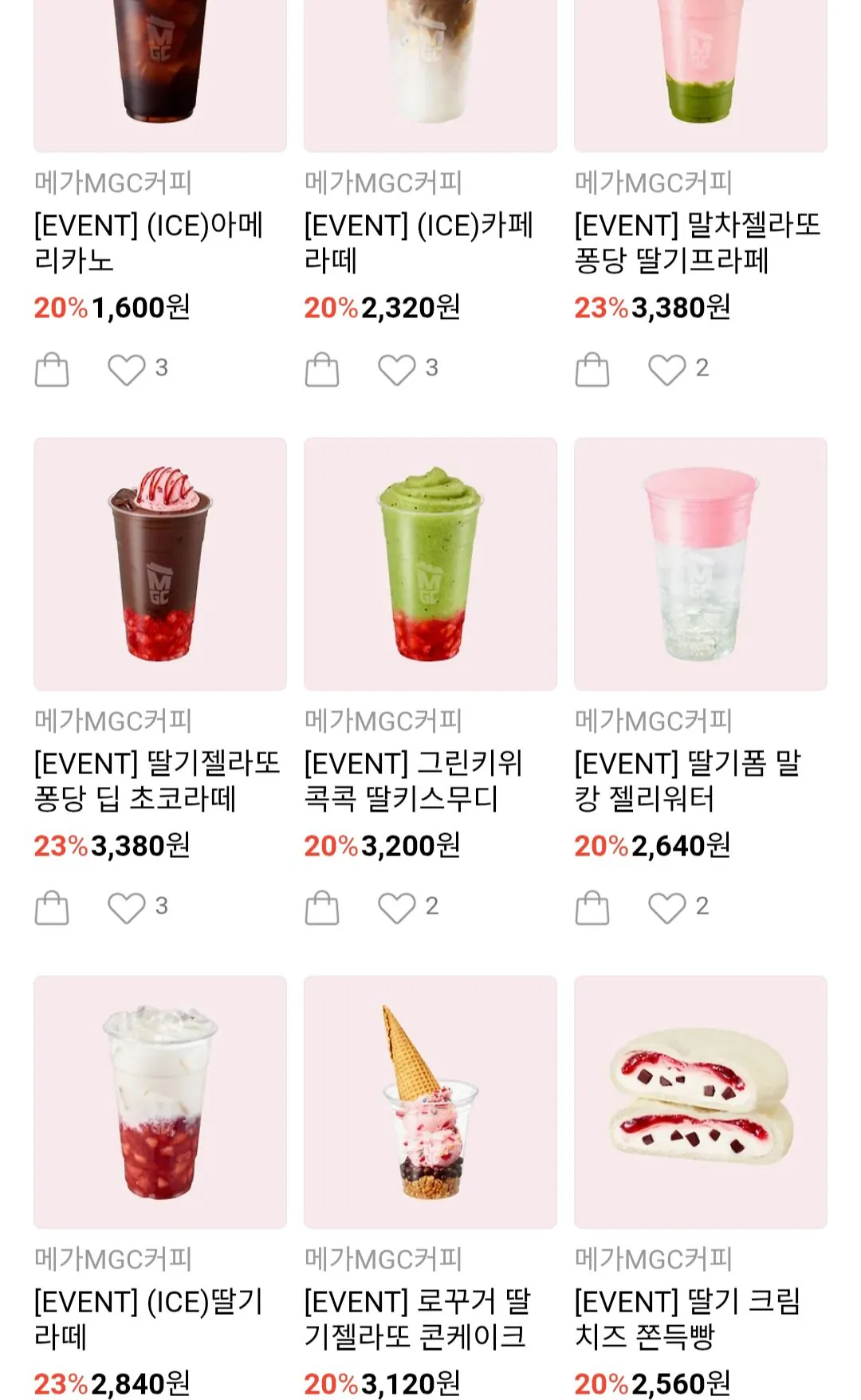
Task: Add 그린키위 콕콕 딸키스무디 to cart
Action: [322, 906]
